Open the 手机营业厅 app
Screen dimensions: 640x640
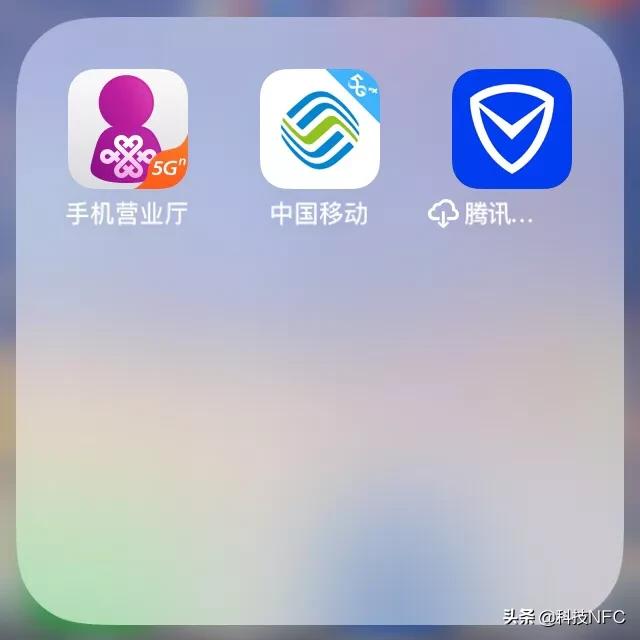pos(127,128)
